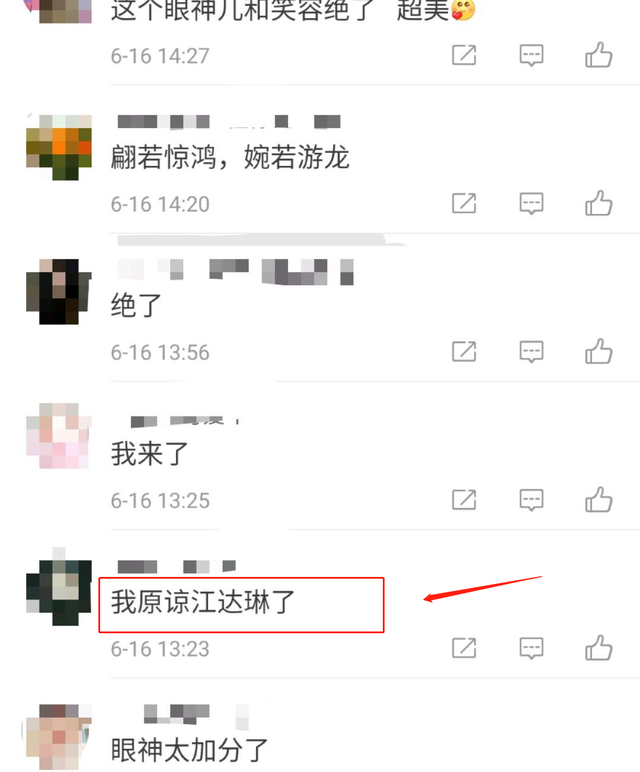640x772 pixels.
Task: Repost the comment "翩若惊鸿，婉若游龙"
Action: 464,204
